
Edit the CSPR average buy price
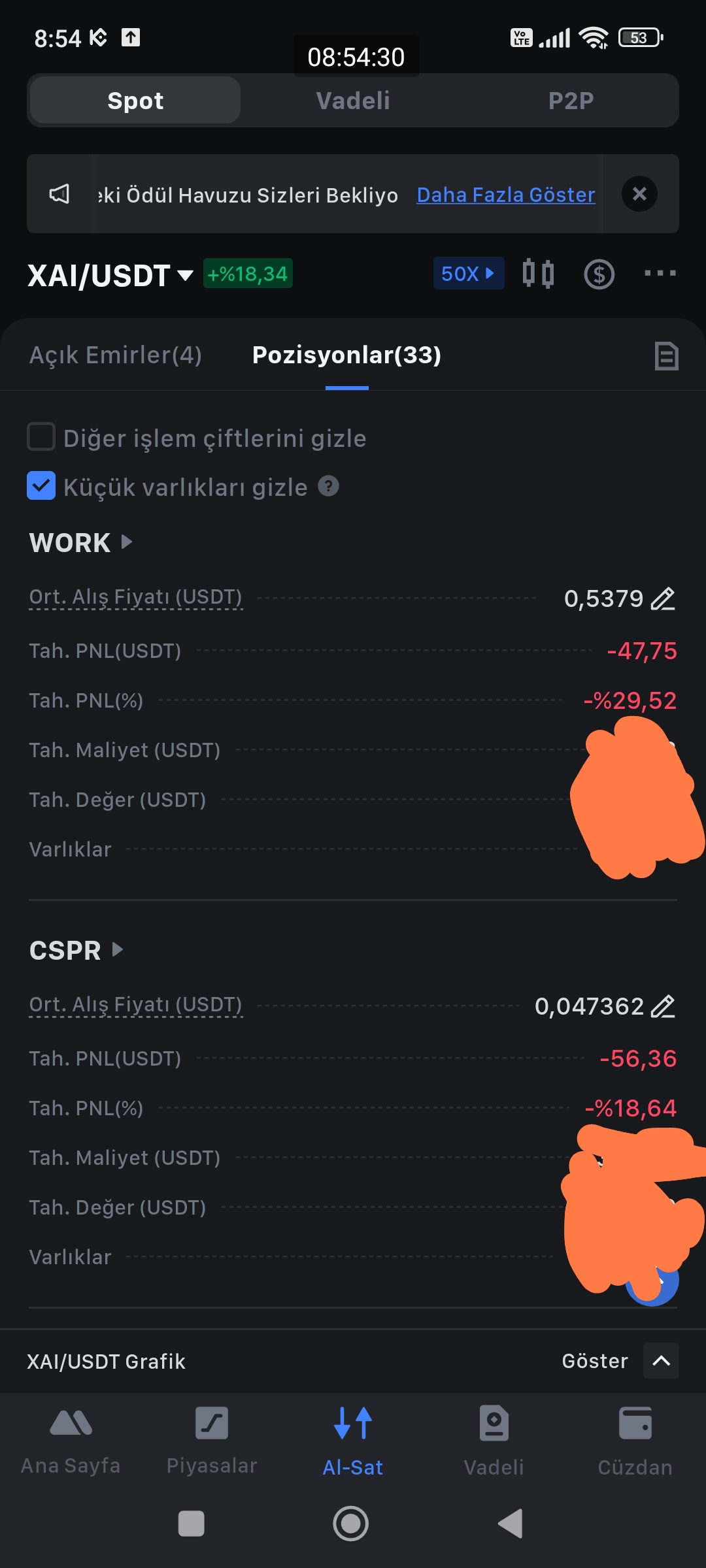coord(663,1006)
